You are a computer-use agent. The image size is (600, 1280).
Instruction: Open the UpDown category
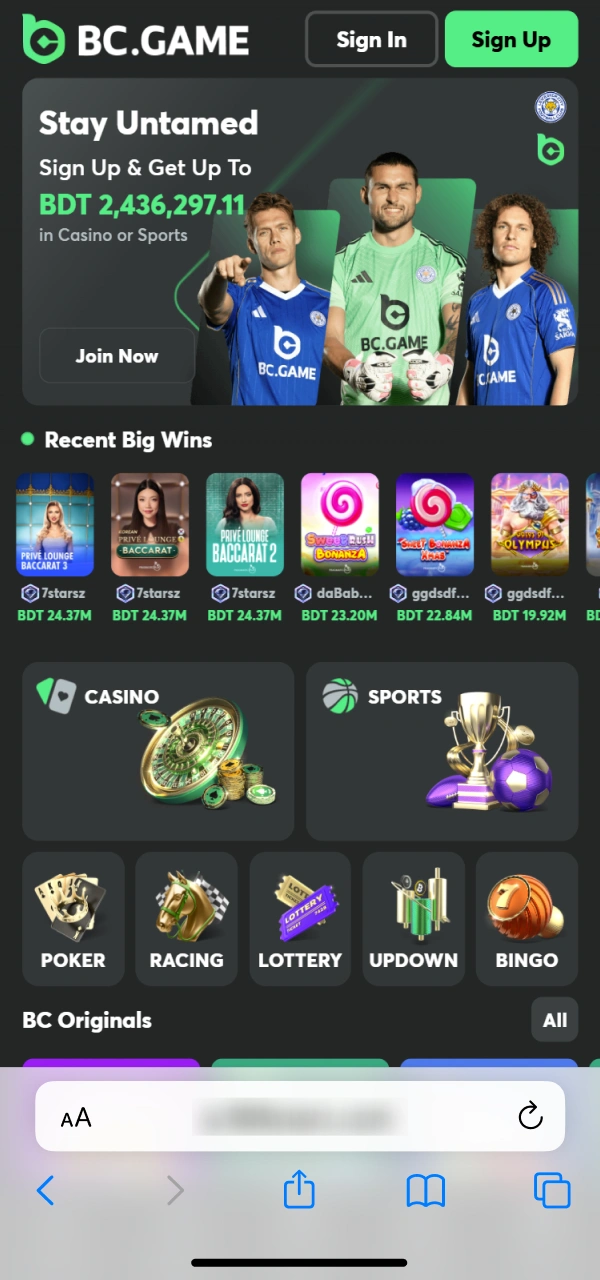coord(413,918)
